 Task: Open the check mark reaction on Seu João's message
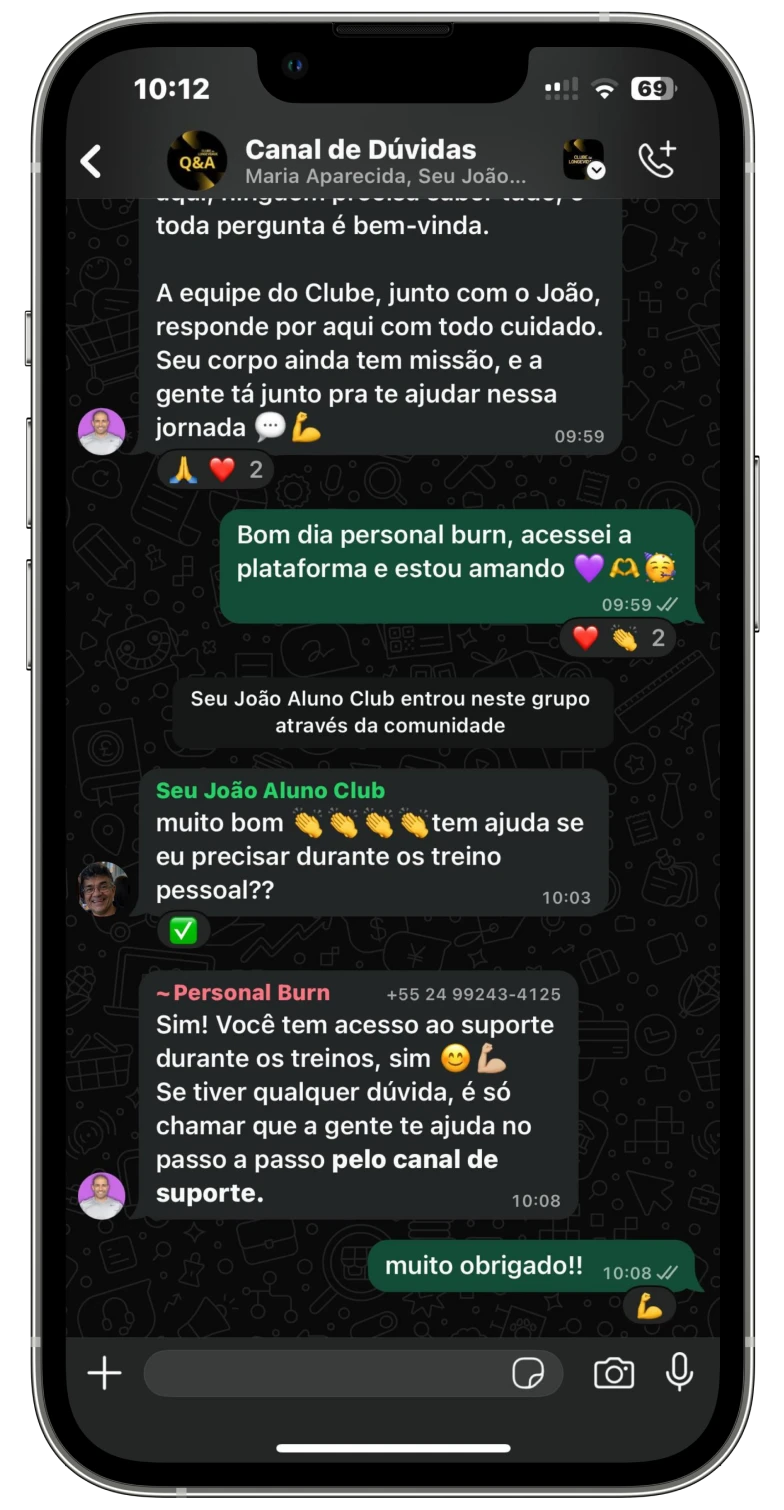(183, 931)
